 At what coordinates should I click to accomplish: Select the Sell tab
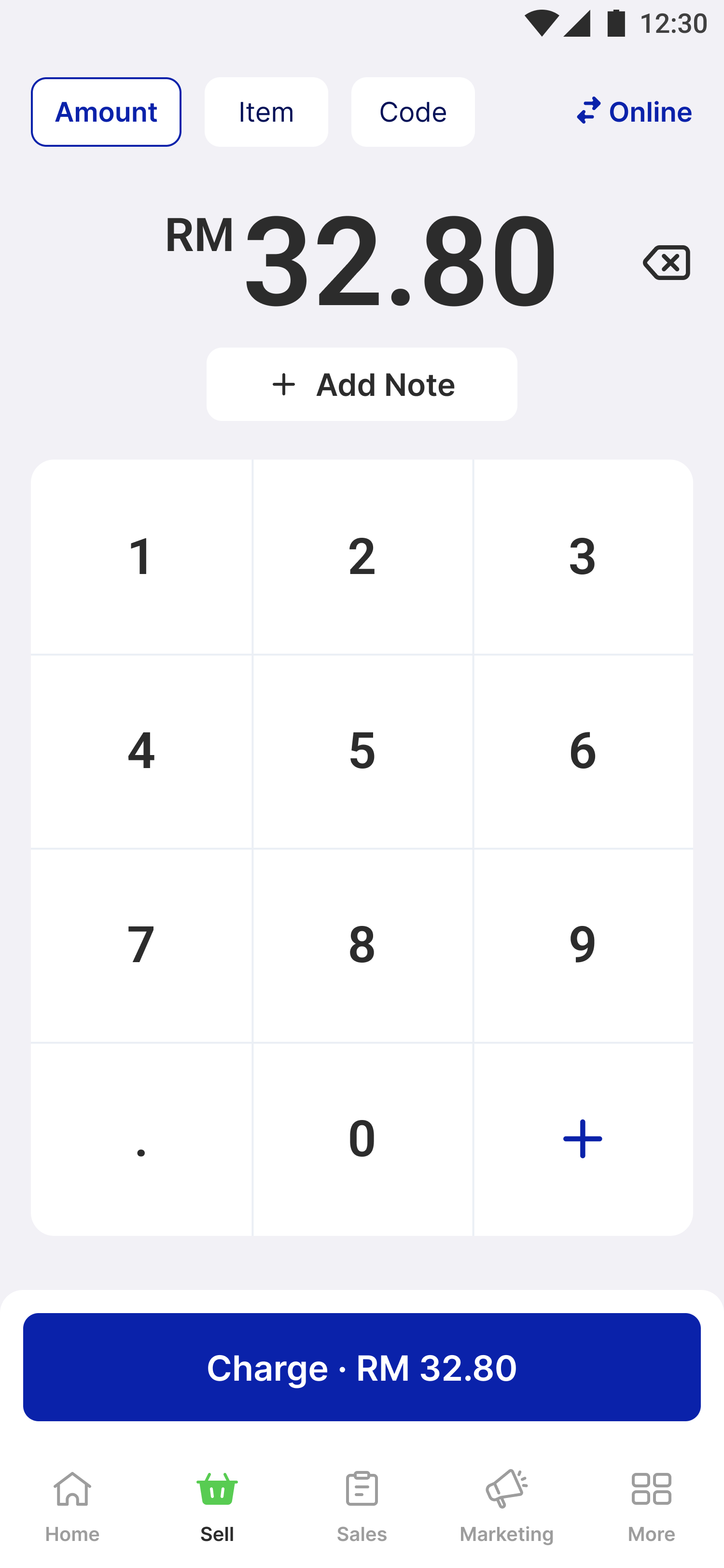pos(217,1507)
